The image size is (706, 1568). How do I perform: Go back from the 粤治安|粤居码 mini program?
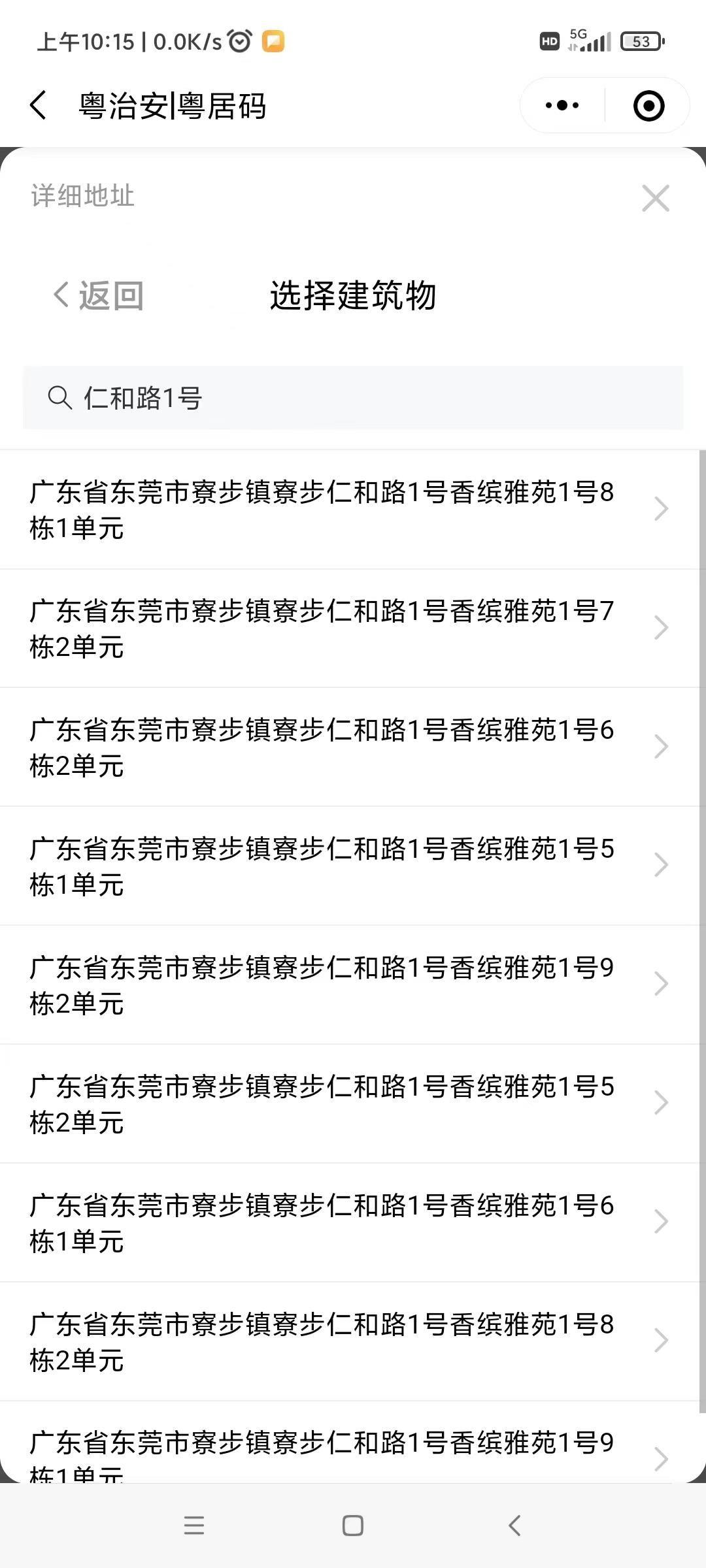pyautogui.click(x=38, y=105)
